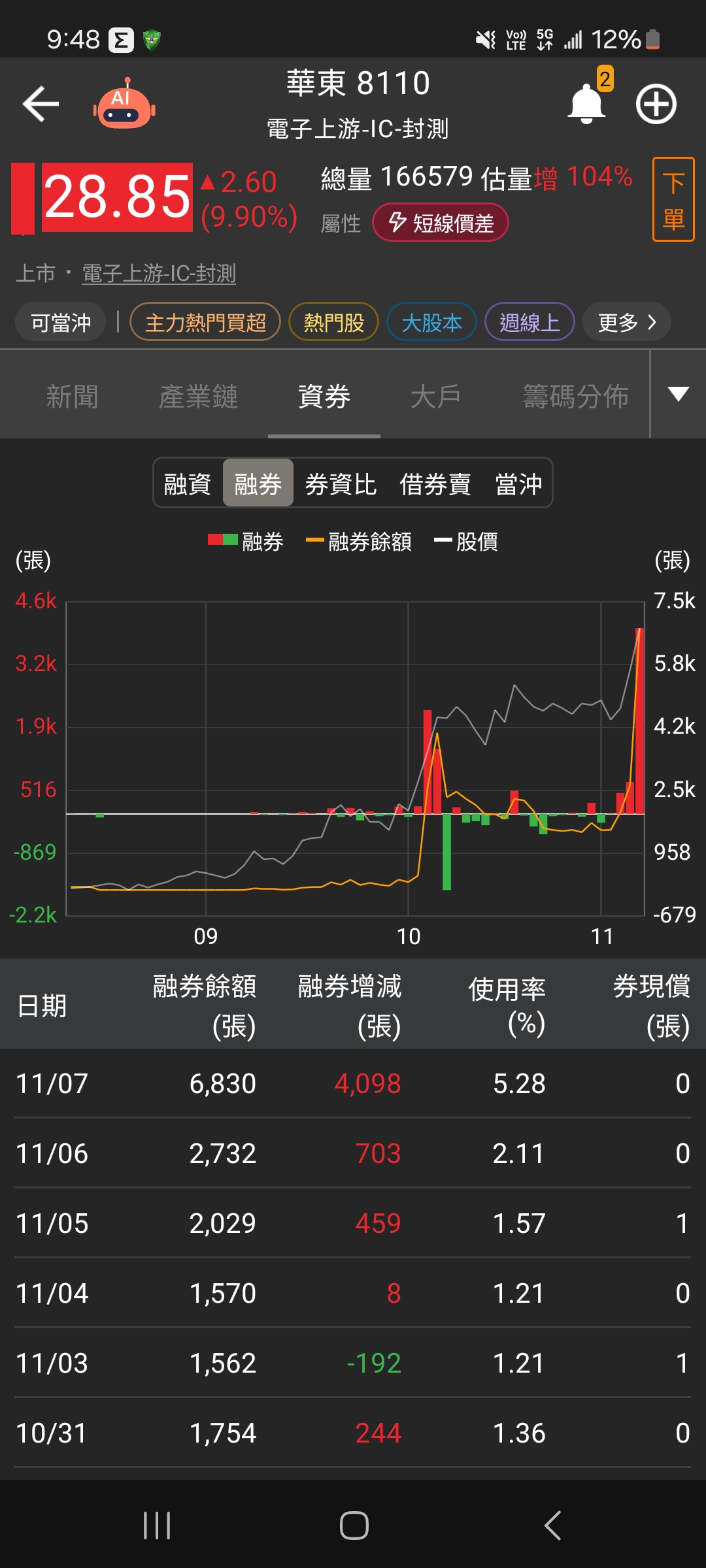Open the AI robot assistant

coord(124,105)
